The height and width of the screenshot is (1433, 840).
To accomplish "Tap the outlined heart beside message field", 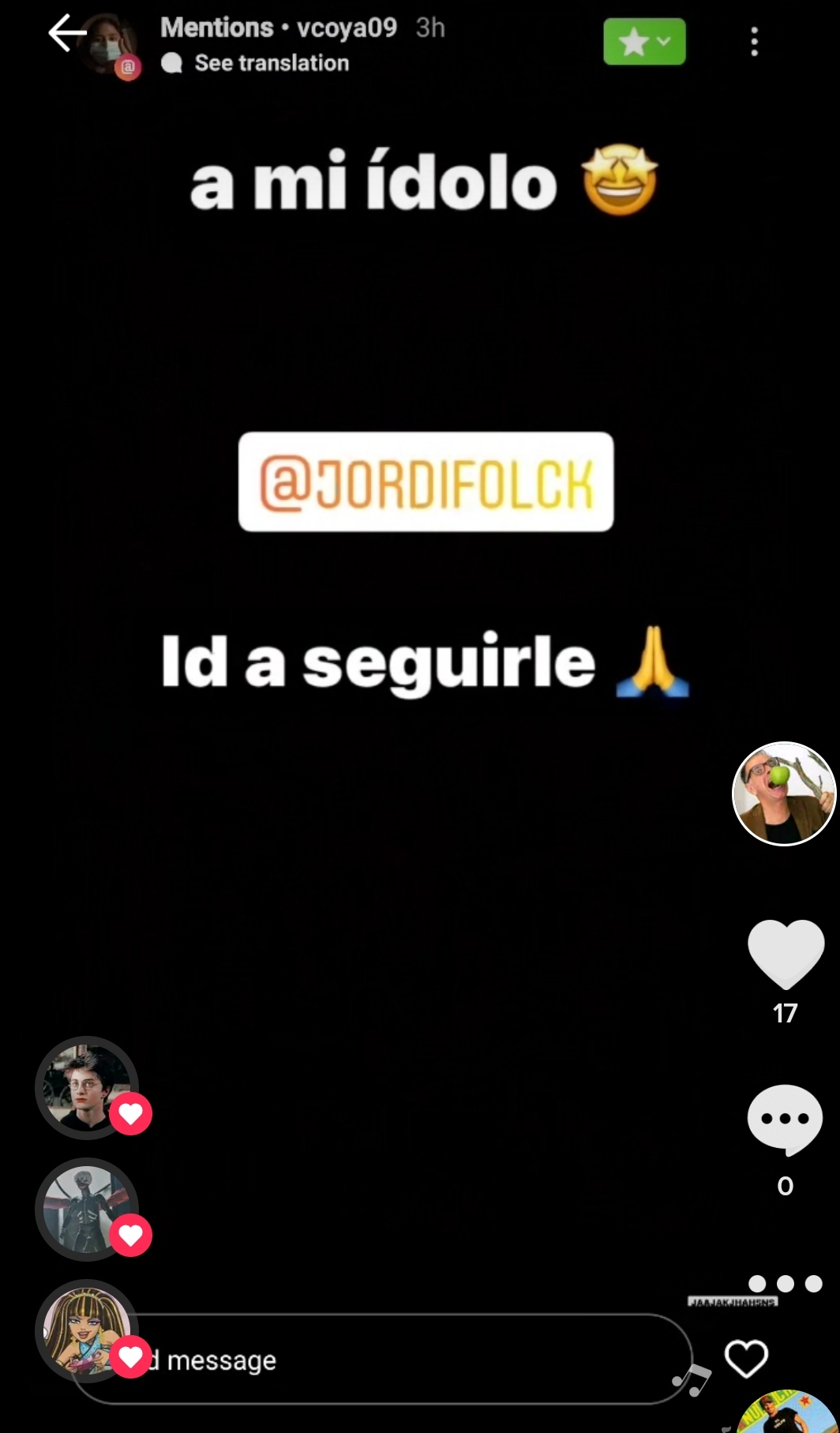I will point(746,1359).
